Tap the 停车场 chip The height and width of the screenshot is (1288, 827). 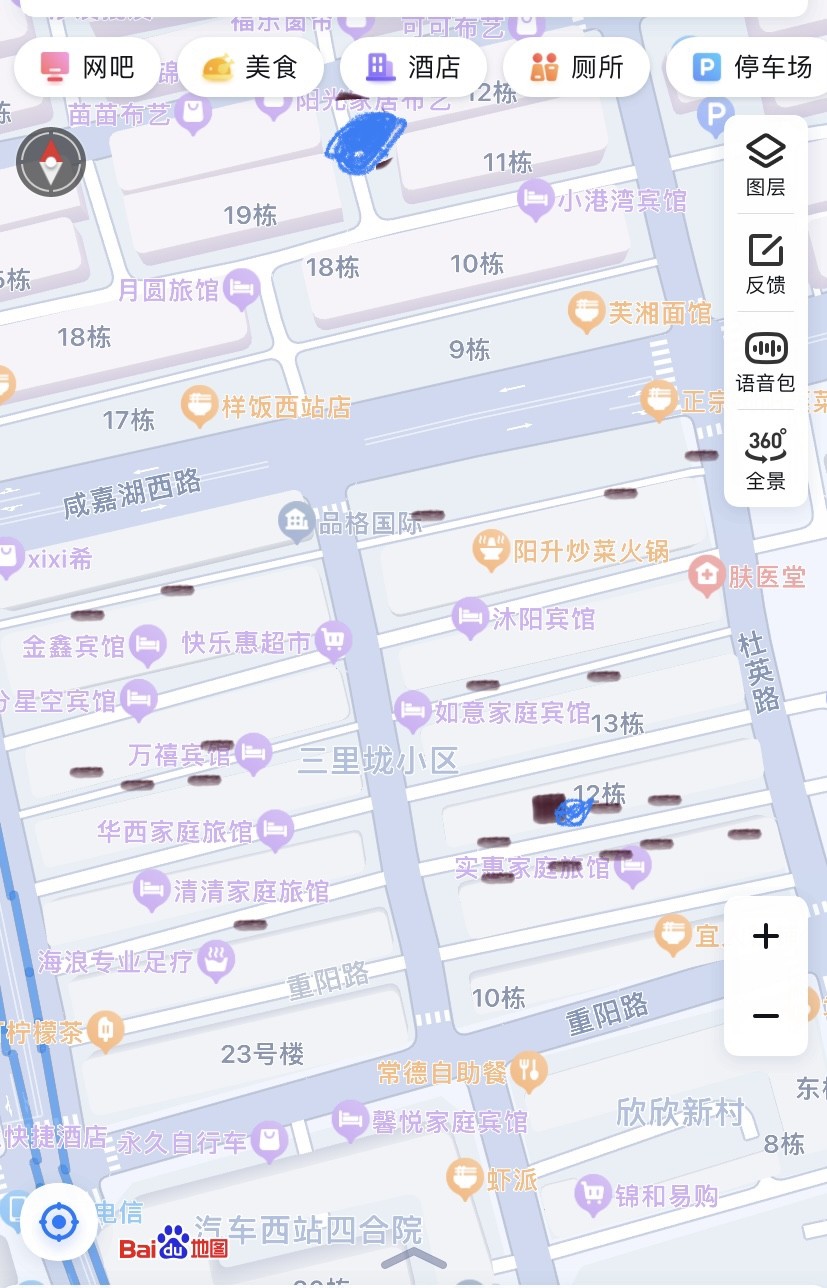[752, 68]
